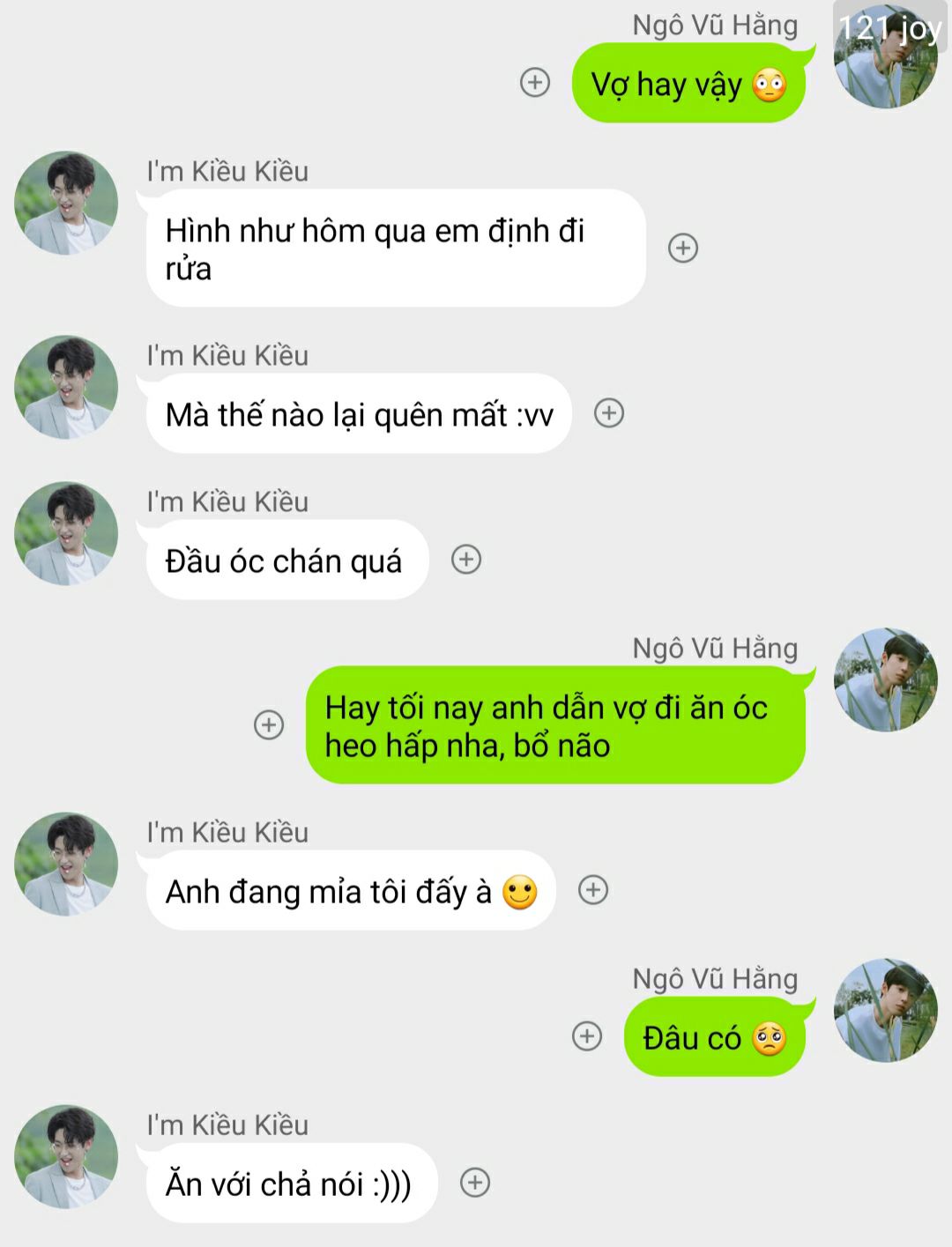Tap the plus icon next to "Anh đang mỉa tôi đấy à"
The width and height of the screenshot is (952, 1247).
coord(593,890)
